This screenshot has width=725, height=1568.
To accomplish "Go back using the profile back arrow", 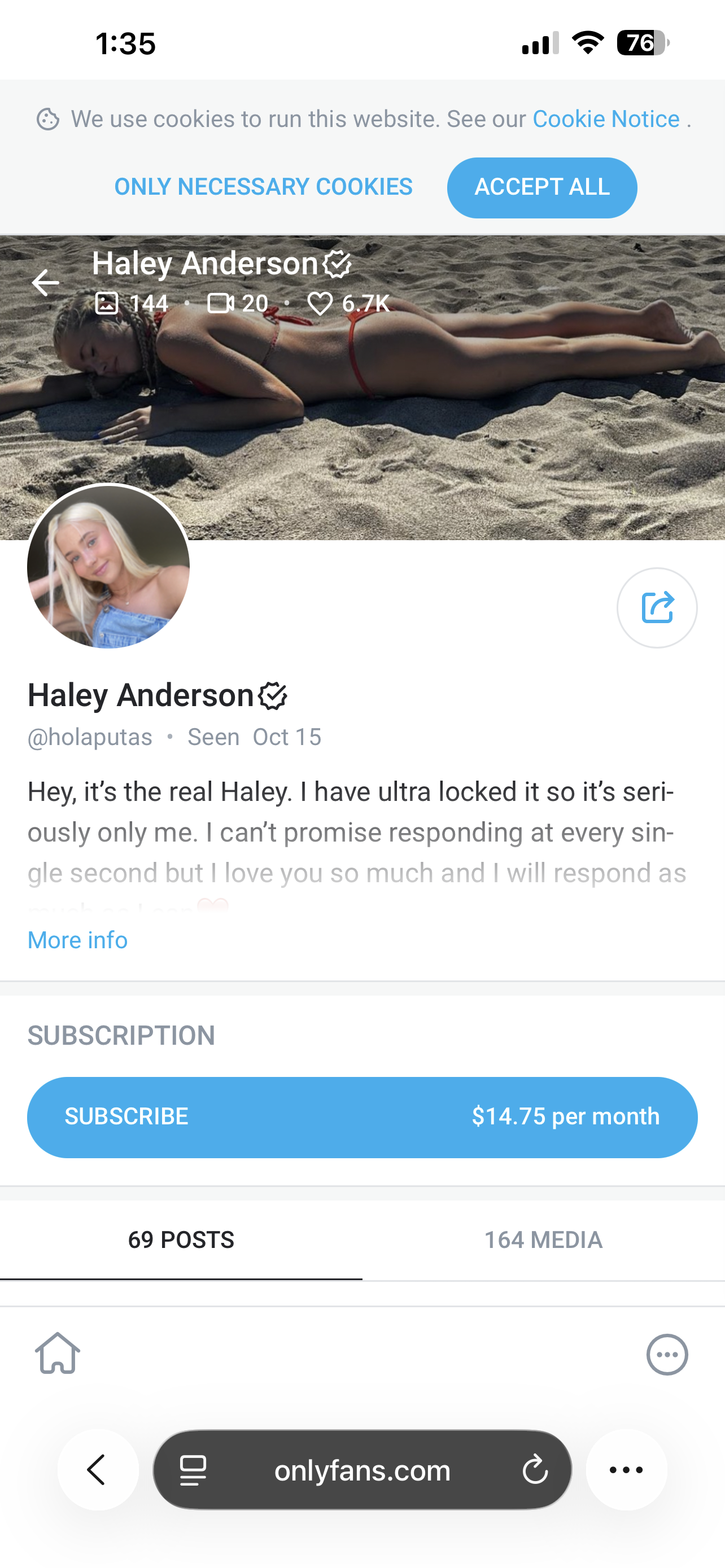I will [x=46, y=283].
